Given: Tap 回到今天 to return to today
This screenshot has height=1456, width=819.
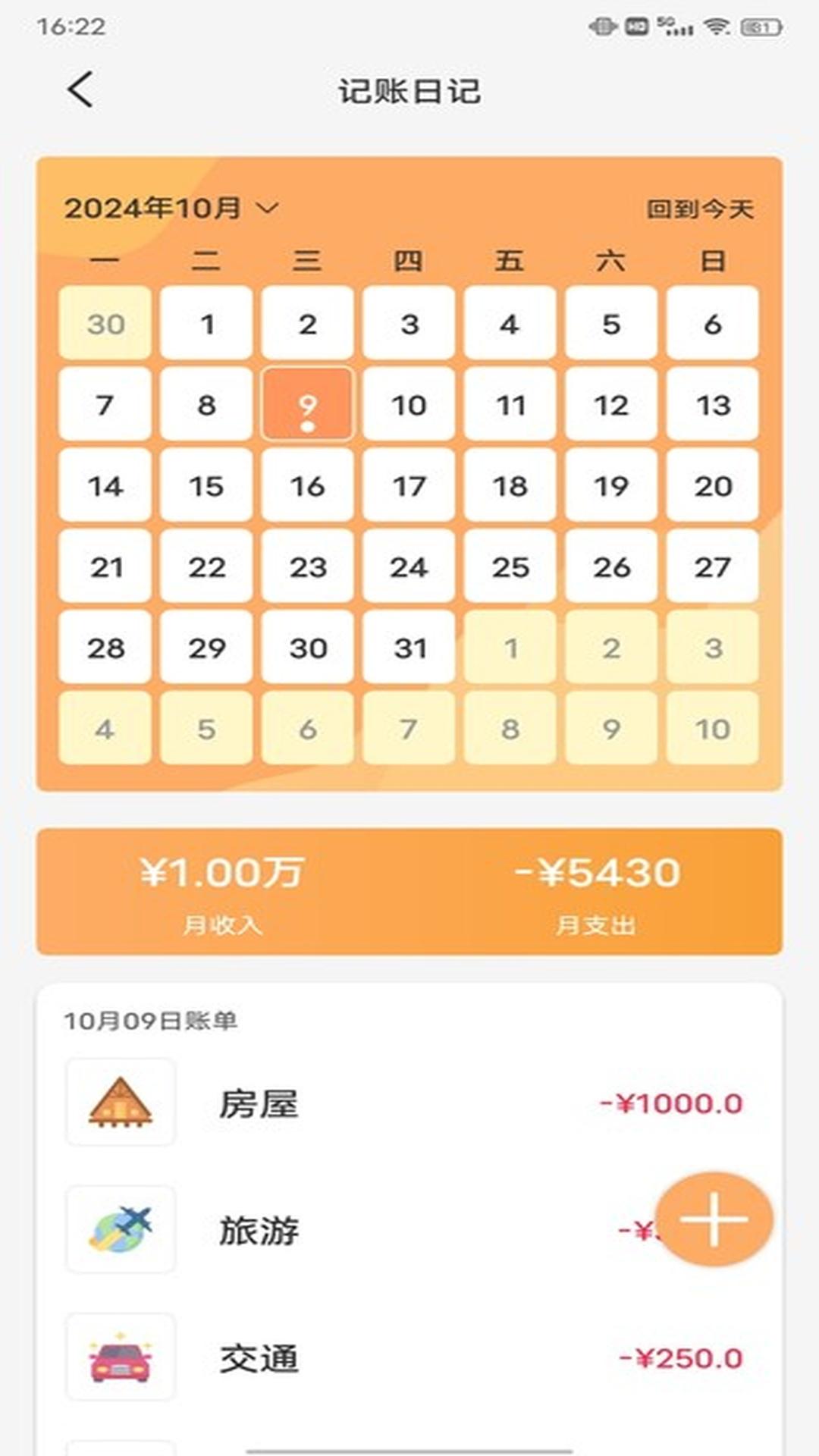Looking at the screenshot, I should pyautogui.click(x=699, y=209).
